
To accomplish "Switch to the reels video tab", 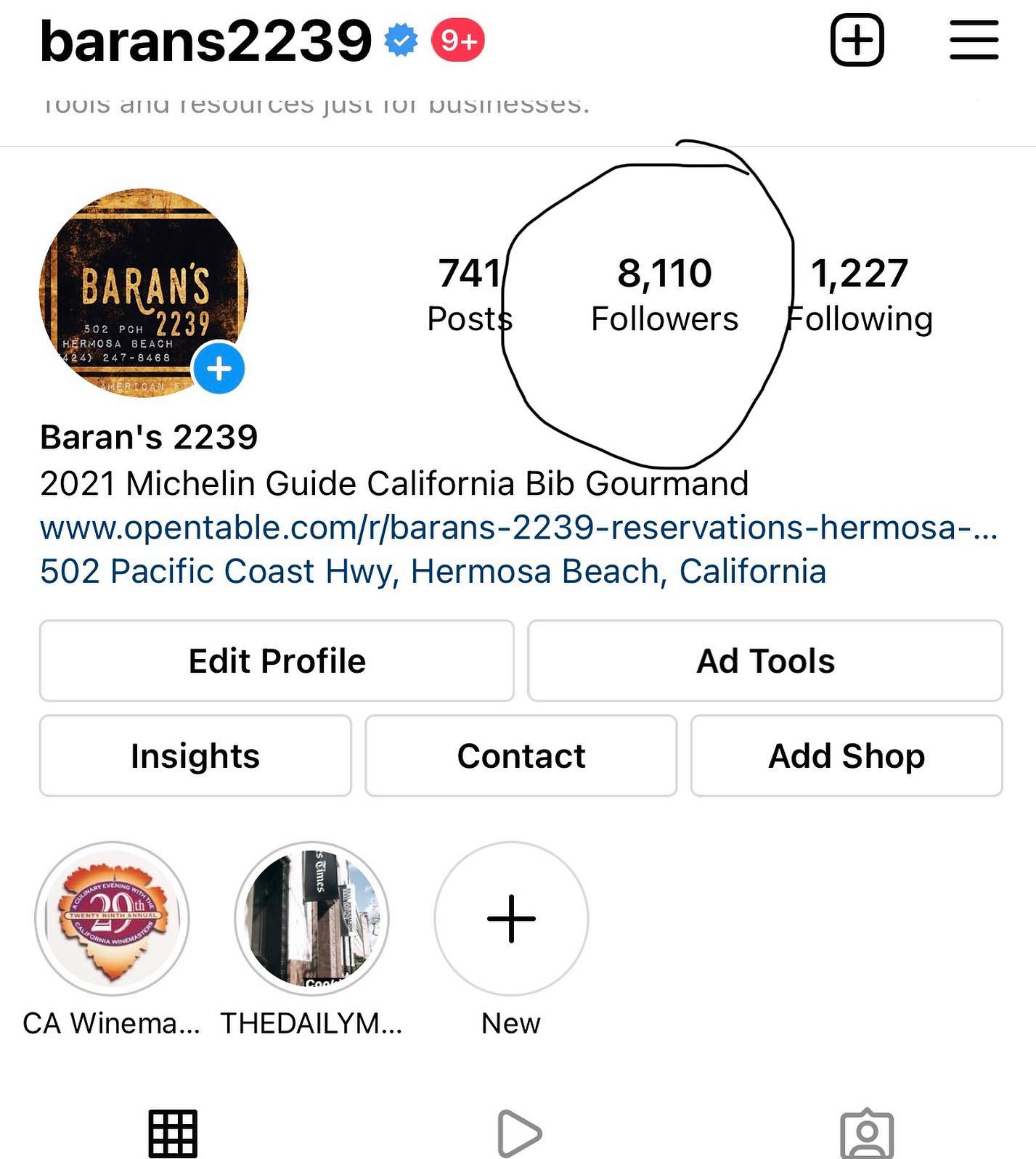I will pyautogui.click(x=518, y=1132).
